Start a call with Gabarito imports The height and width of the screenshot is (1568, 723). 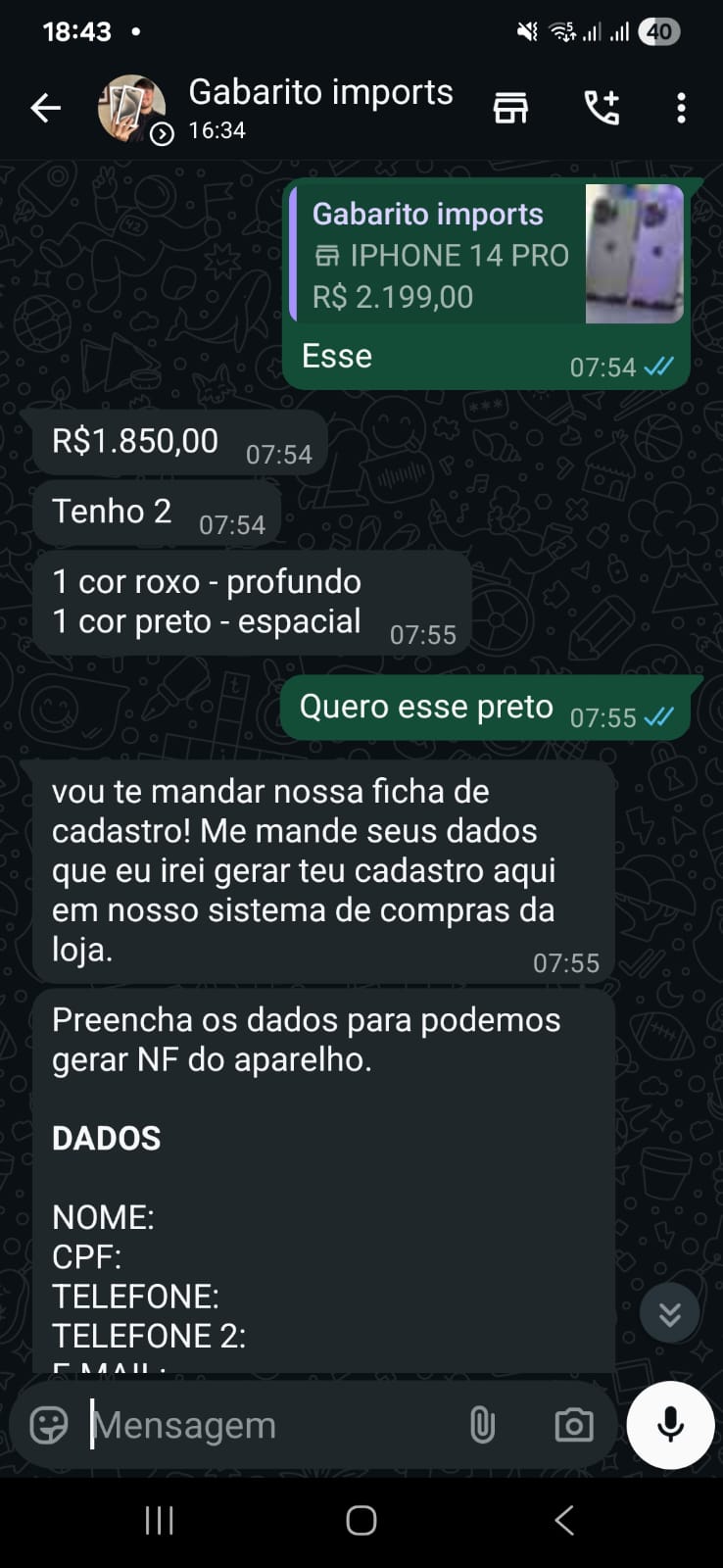[602, 108]
